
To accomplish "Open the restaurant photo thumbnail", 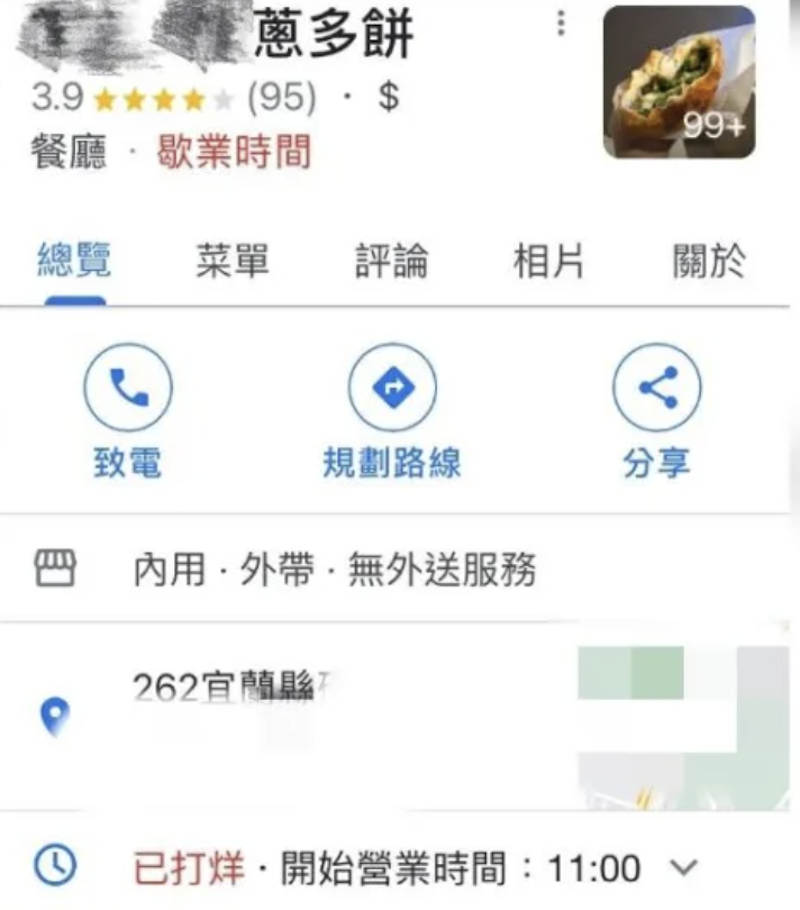I will (x=679, y=82).
